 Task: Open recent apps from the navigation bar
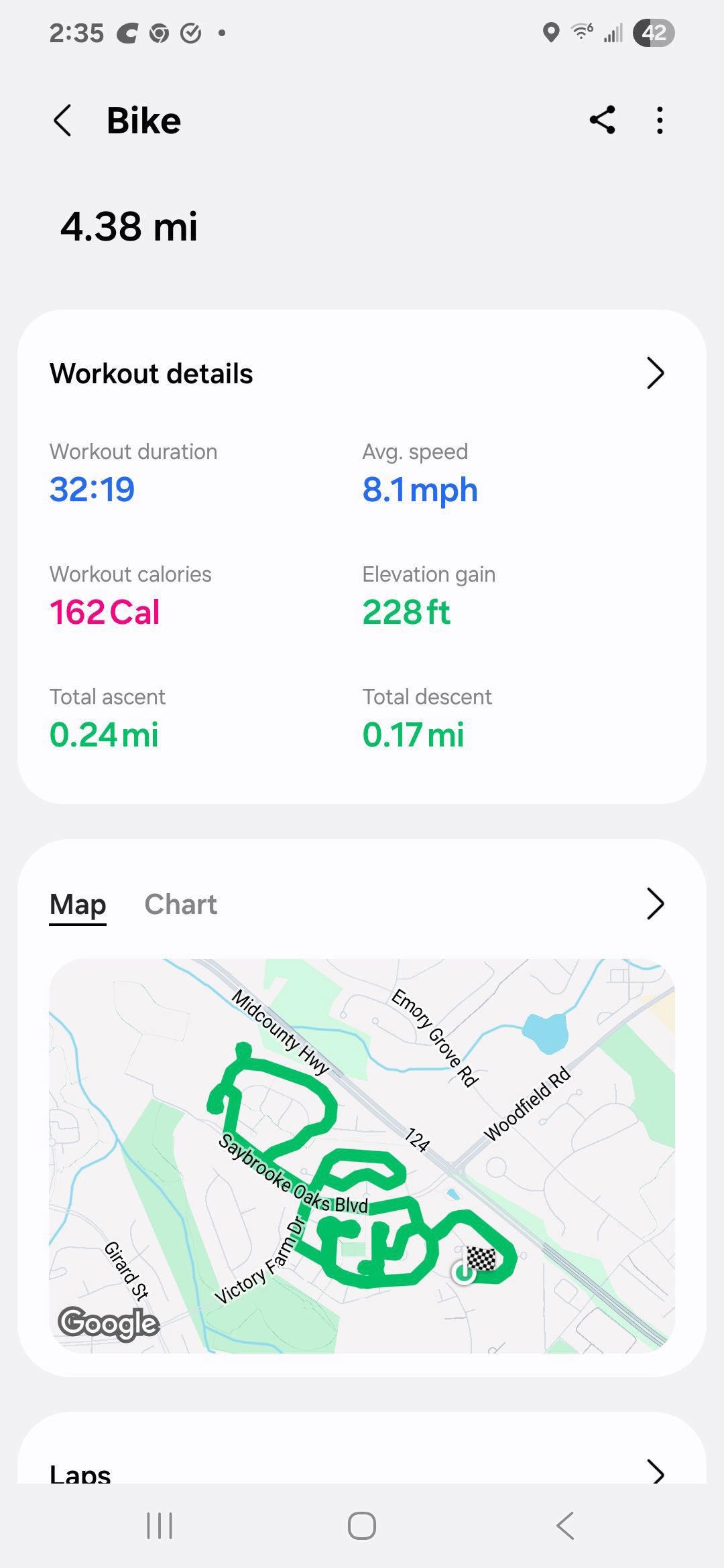pyautogui.click(x=160, y=1526)
